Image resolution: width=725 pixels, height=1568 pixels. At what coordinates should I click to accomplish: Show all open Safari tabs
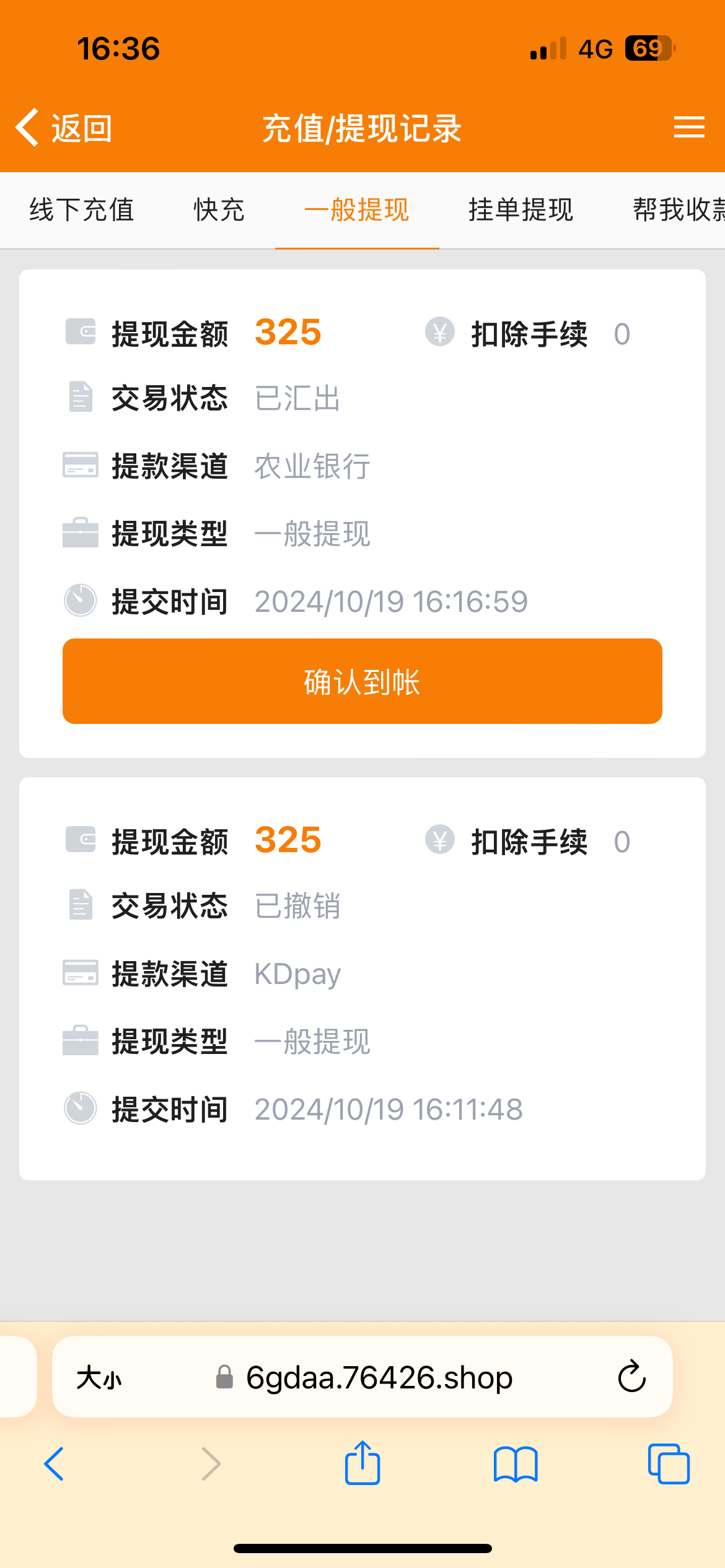point(669,1464)
